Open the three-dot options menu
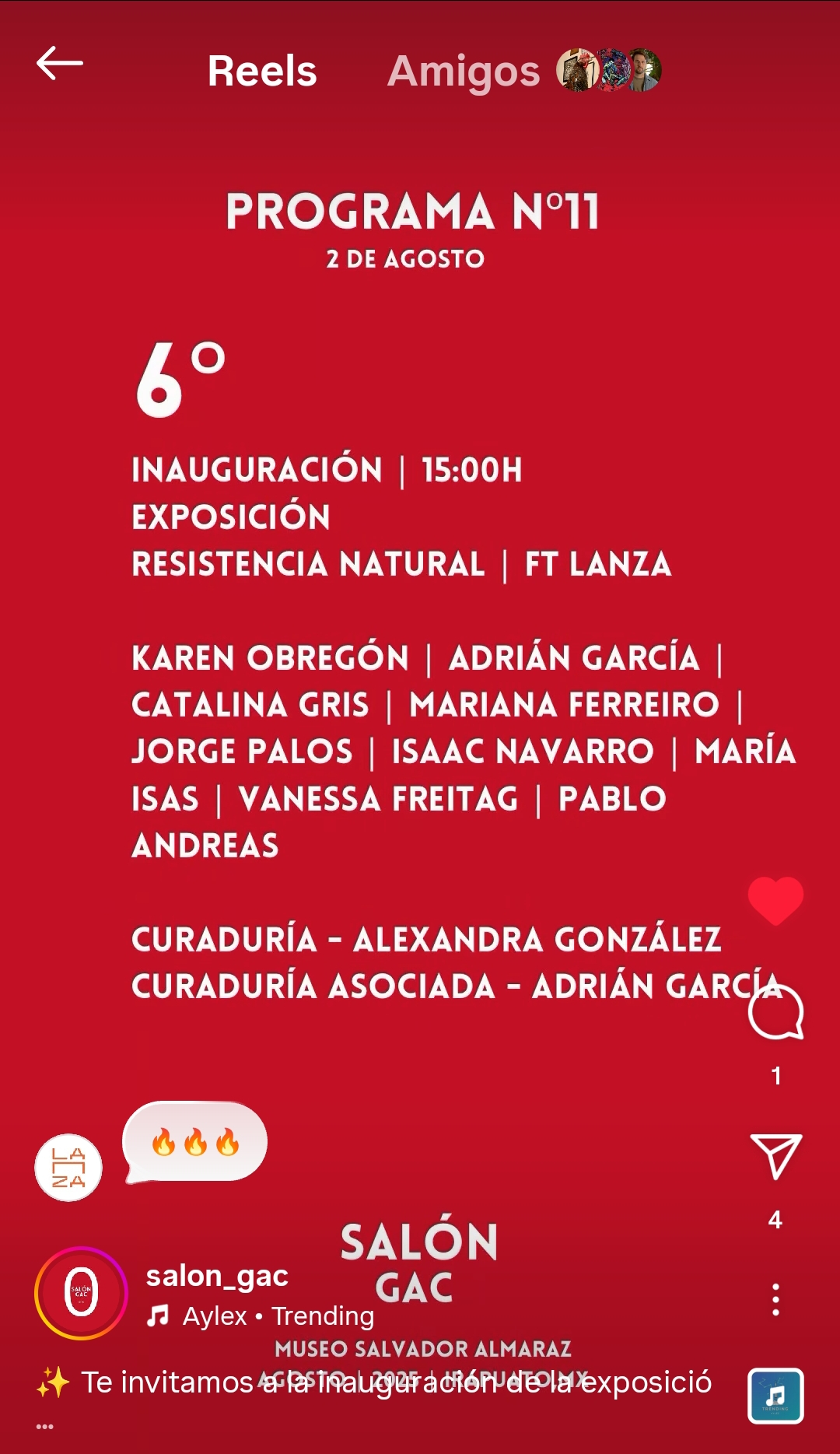Screen dimensions: 840x1454 pyautogui.click(x=775, y=1299)
